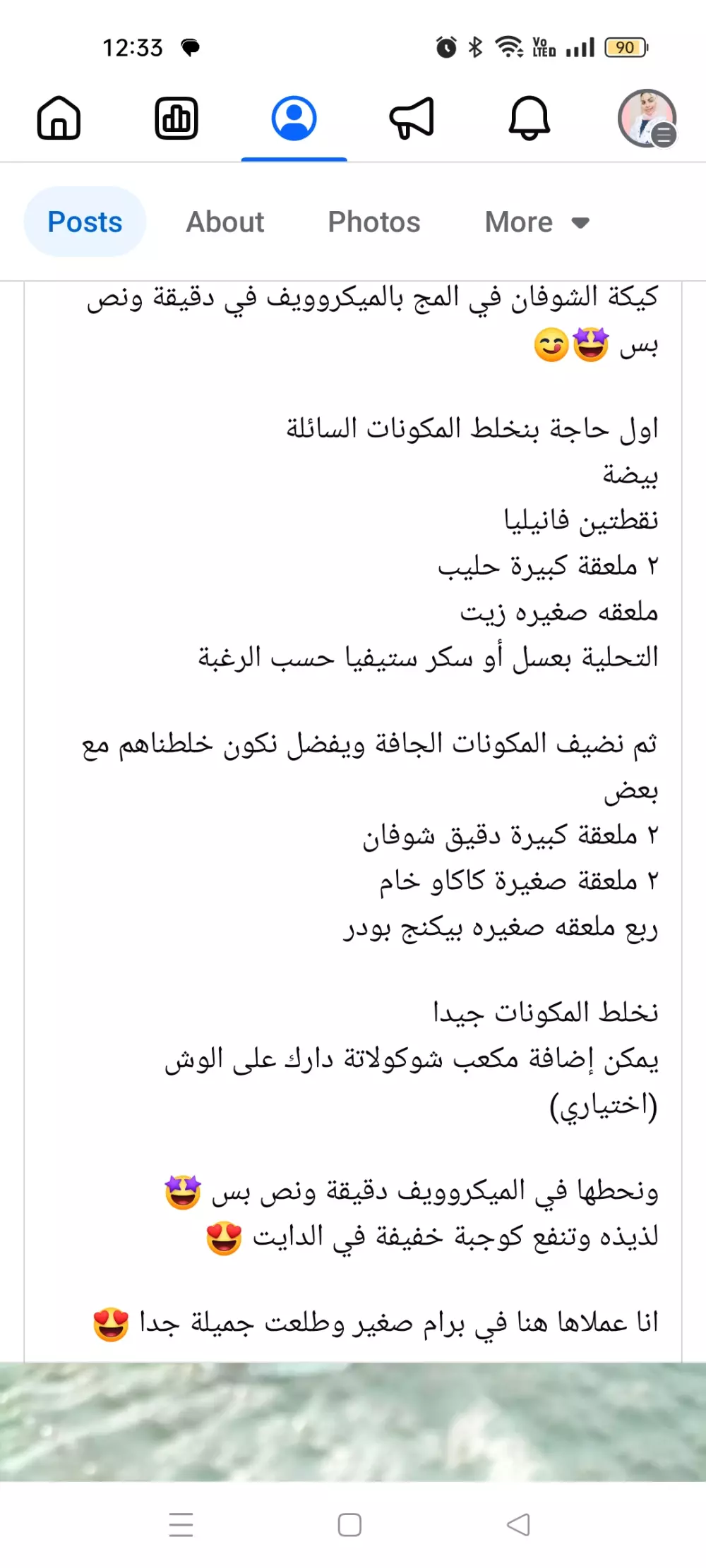Open the megaphone promotions icon
The width and height of the screenshot is (706, 1568).
click(x=412, y=118)
